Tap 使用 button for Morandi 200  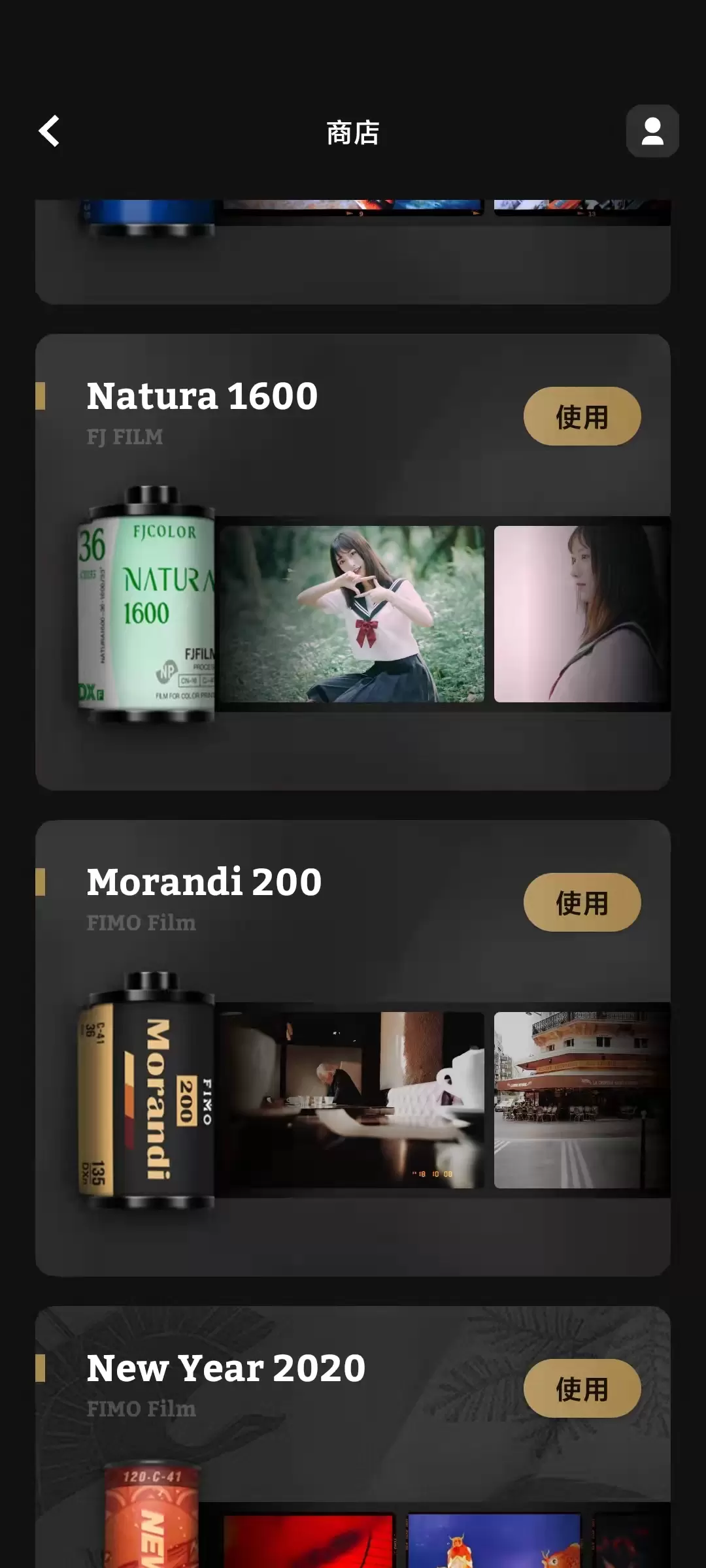[x=582, y=902]
